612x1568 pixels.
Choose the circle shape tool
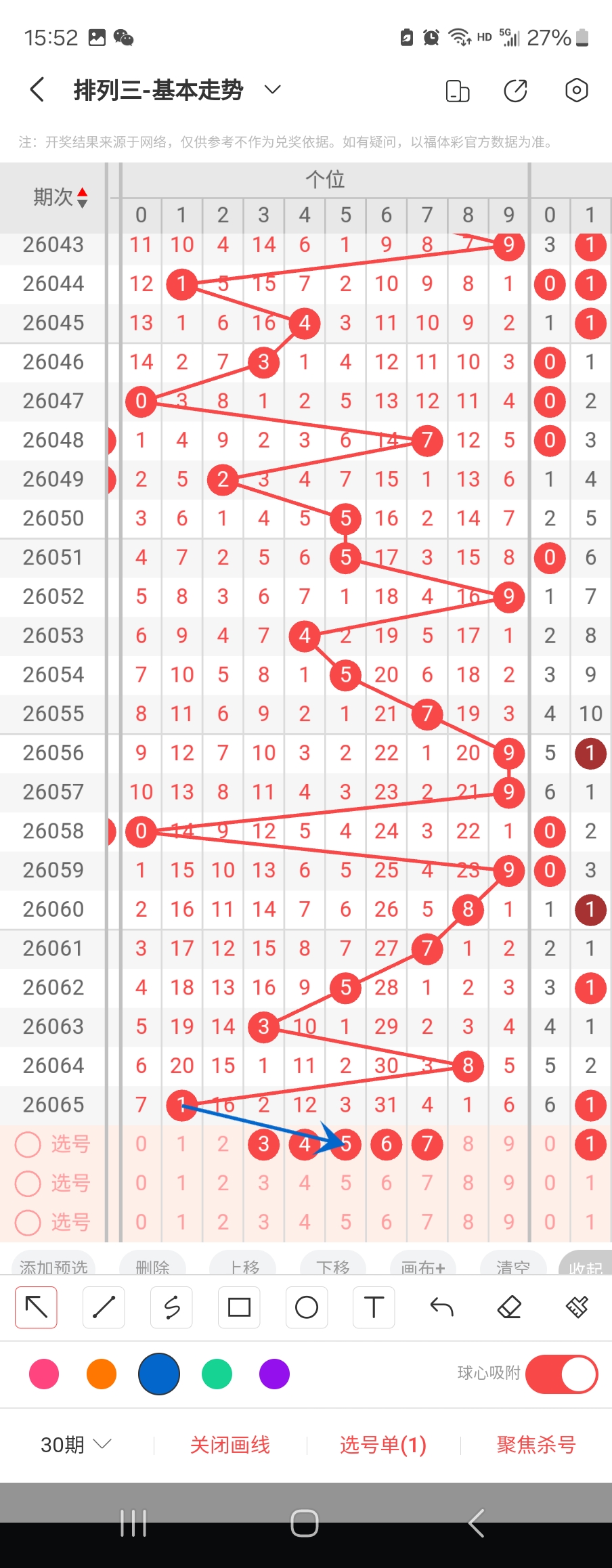pyautogui.click(x=307, y=1307)
